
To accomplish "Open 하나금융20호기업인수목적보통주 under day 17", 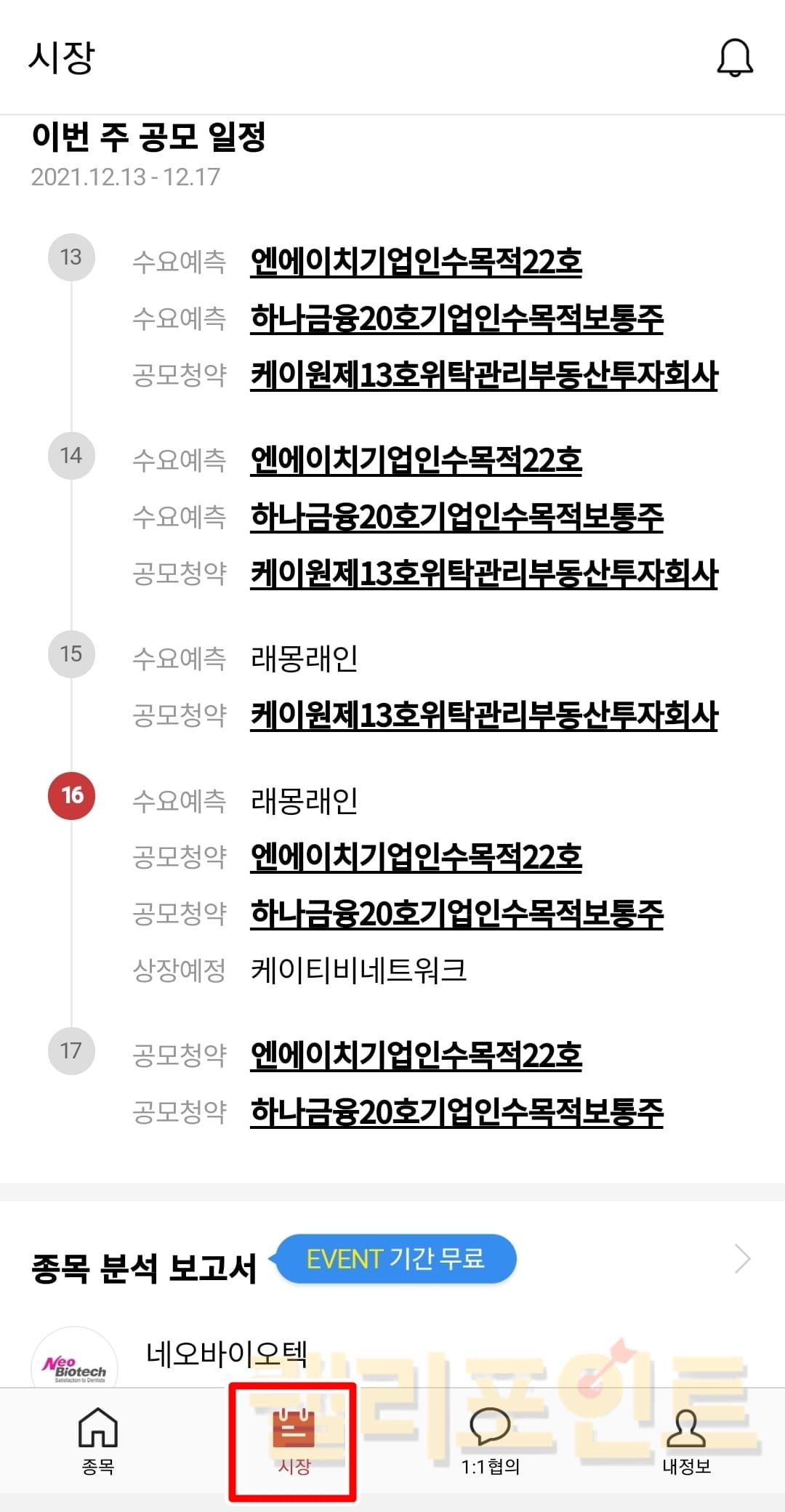I will [456, 1112].
